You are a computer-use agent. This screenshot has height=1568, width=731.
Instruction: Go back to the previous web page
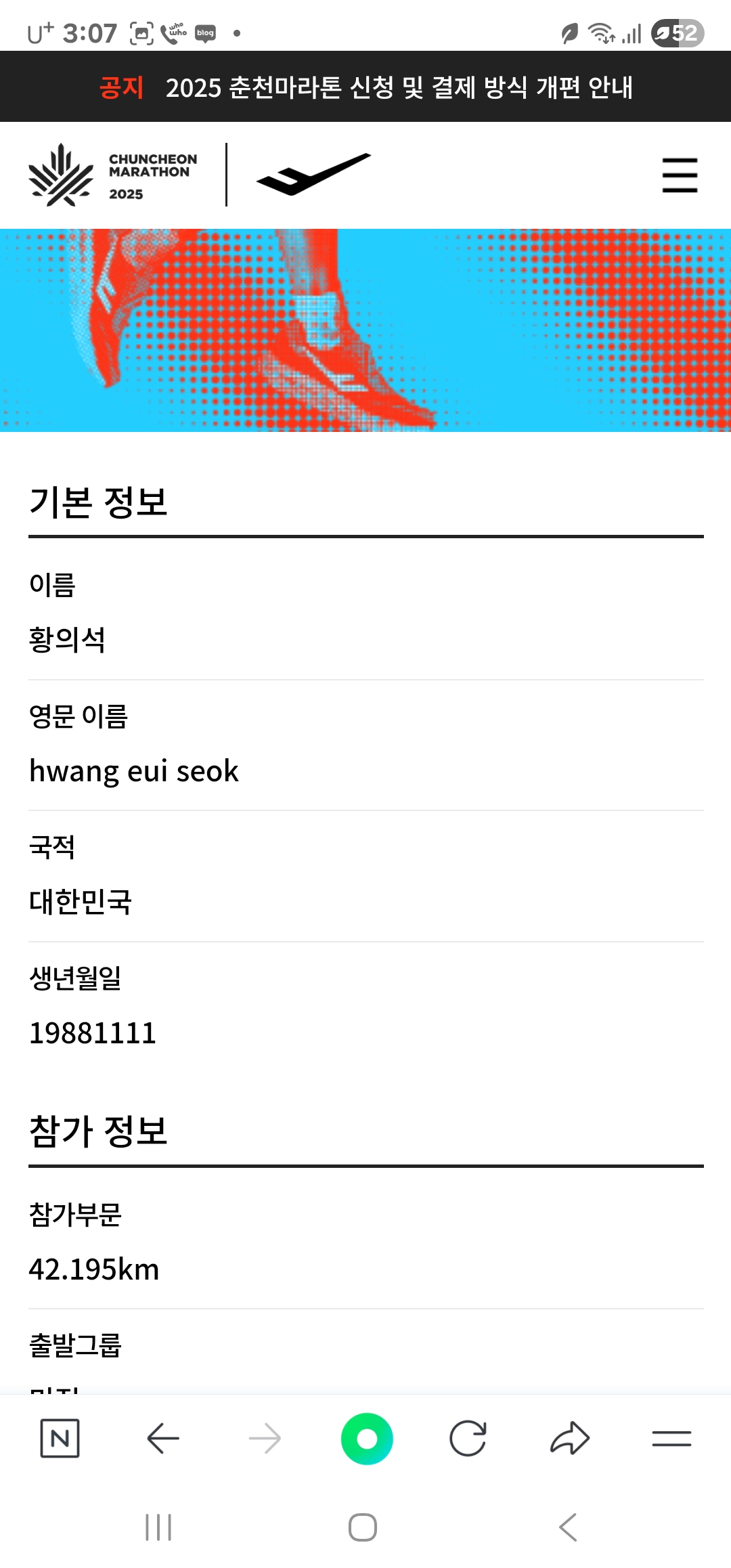click(x=163, y=1438)
